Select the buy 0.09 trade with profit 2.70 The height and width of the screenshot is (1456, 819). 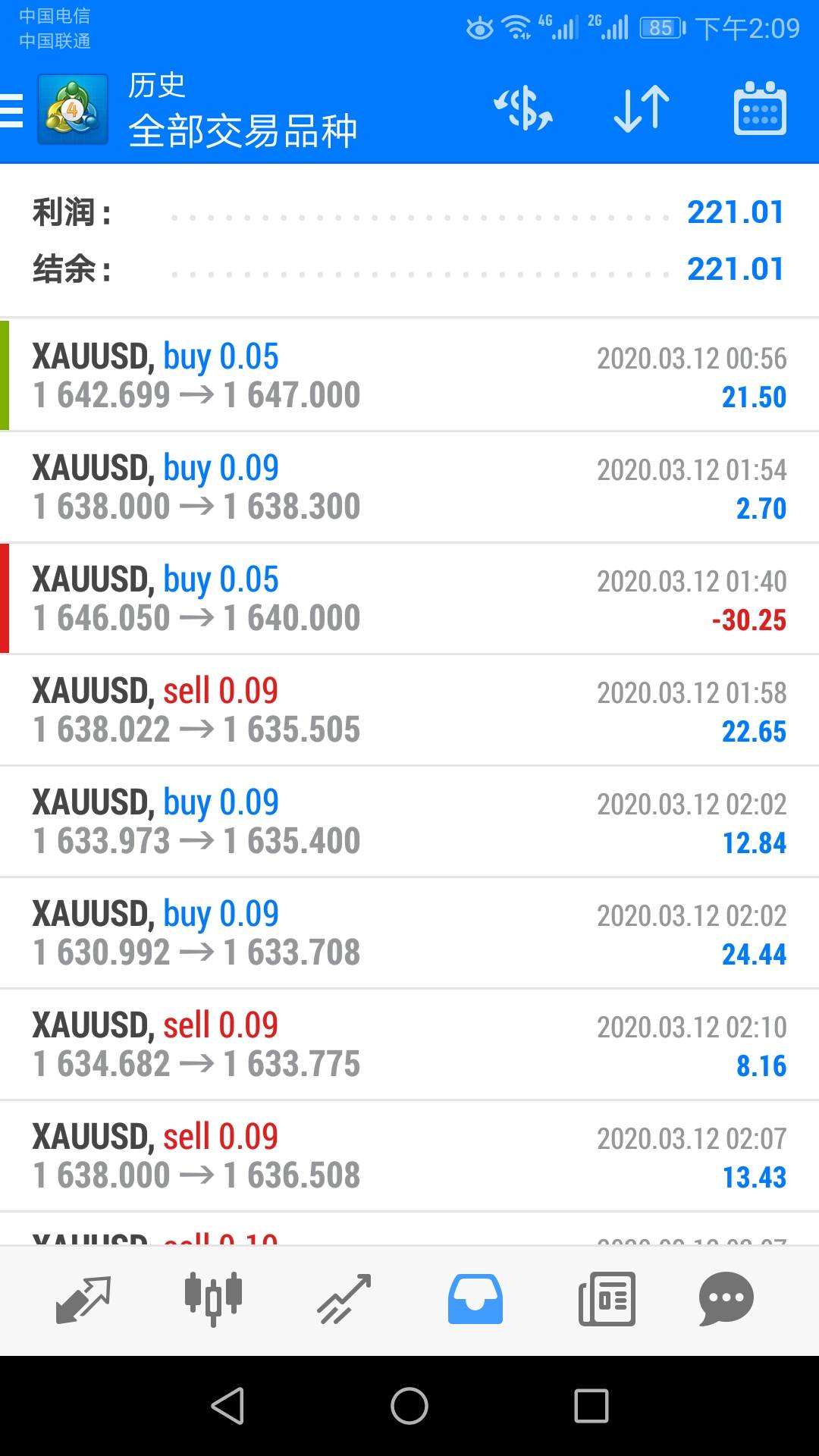point(409,487)
